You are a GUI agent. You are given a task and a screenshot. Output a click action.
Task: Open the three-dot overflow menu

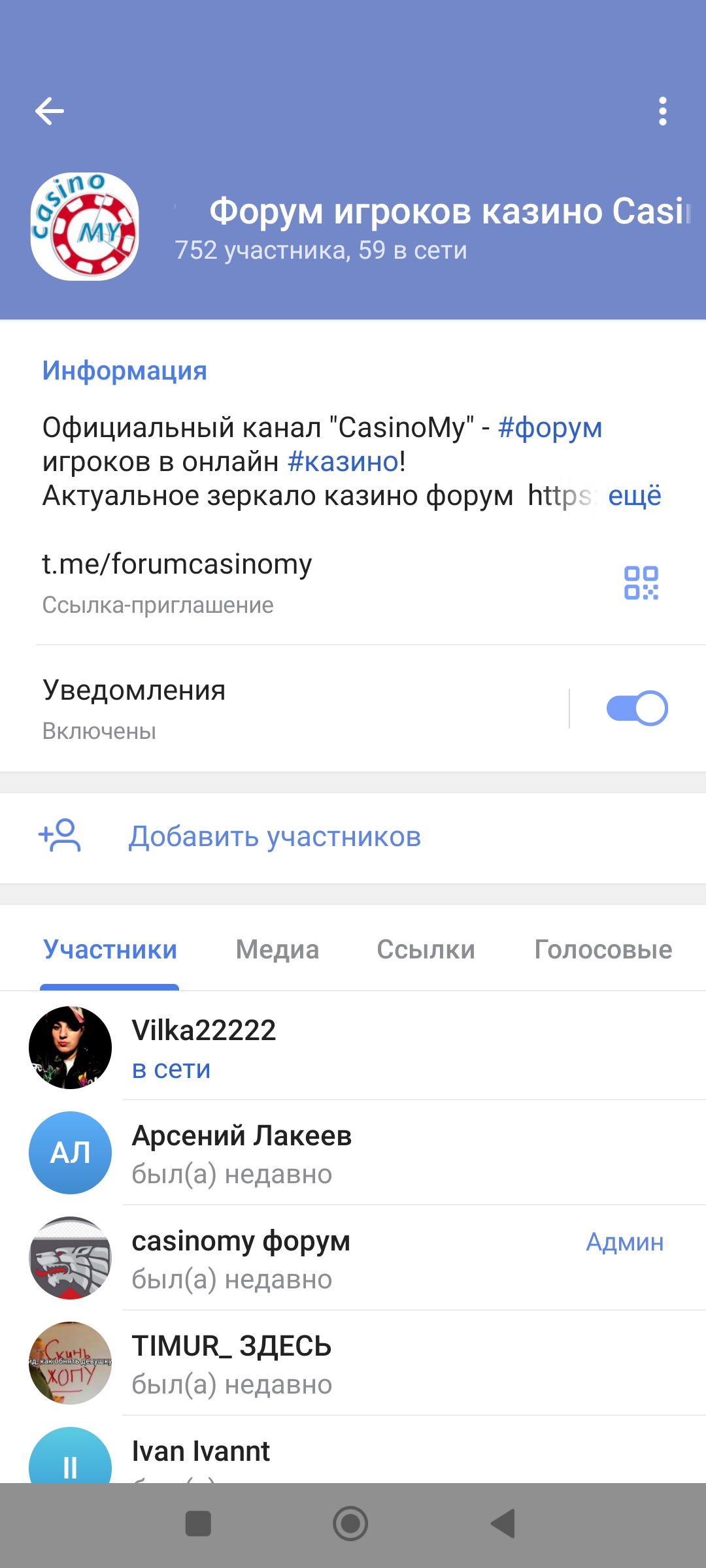pyautogui.click(x=662, y=111)
